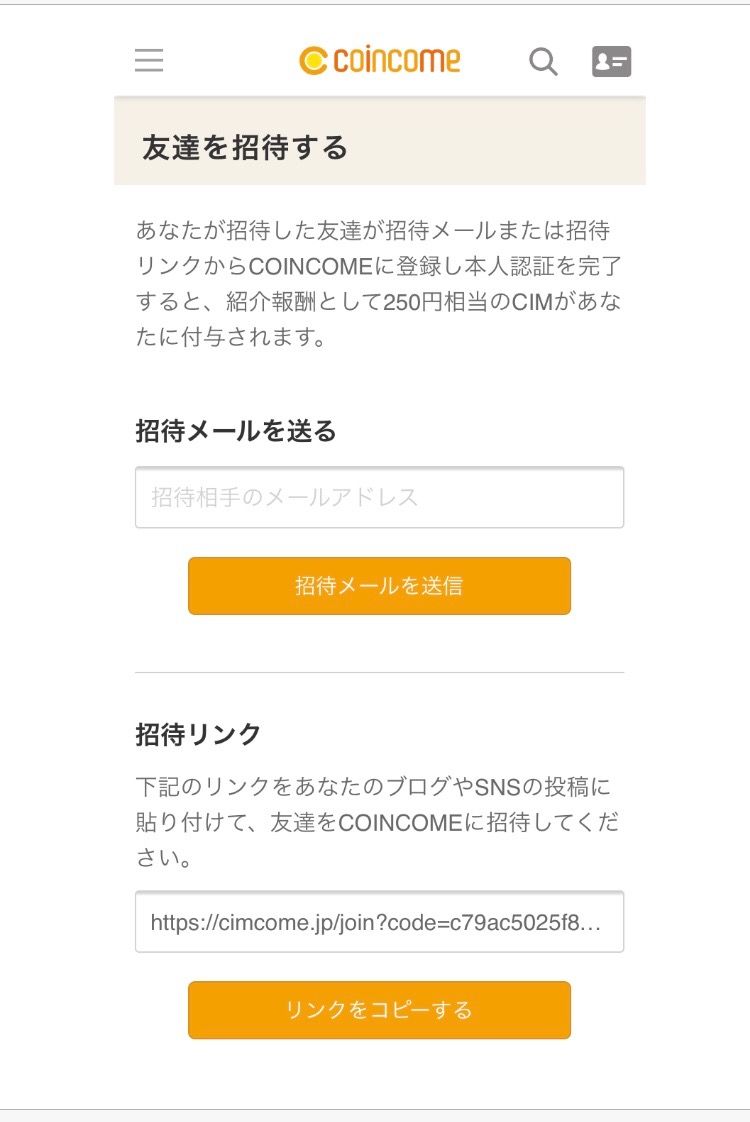Tap the COINCOME logo to go home
Viewport: 750px width, 1122px height.
coord(380,61)
